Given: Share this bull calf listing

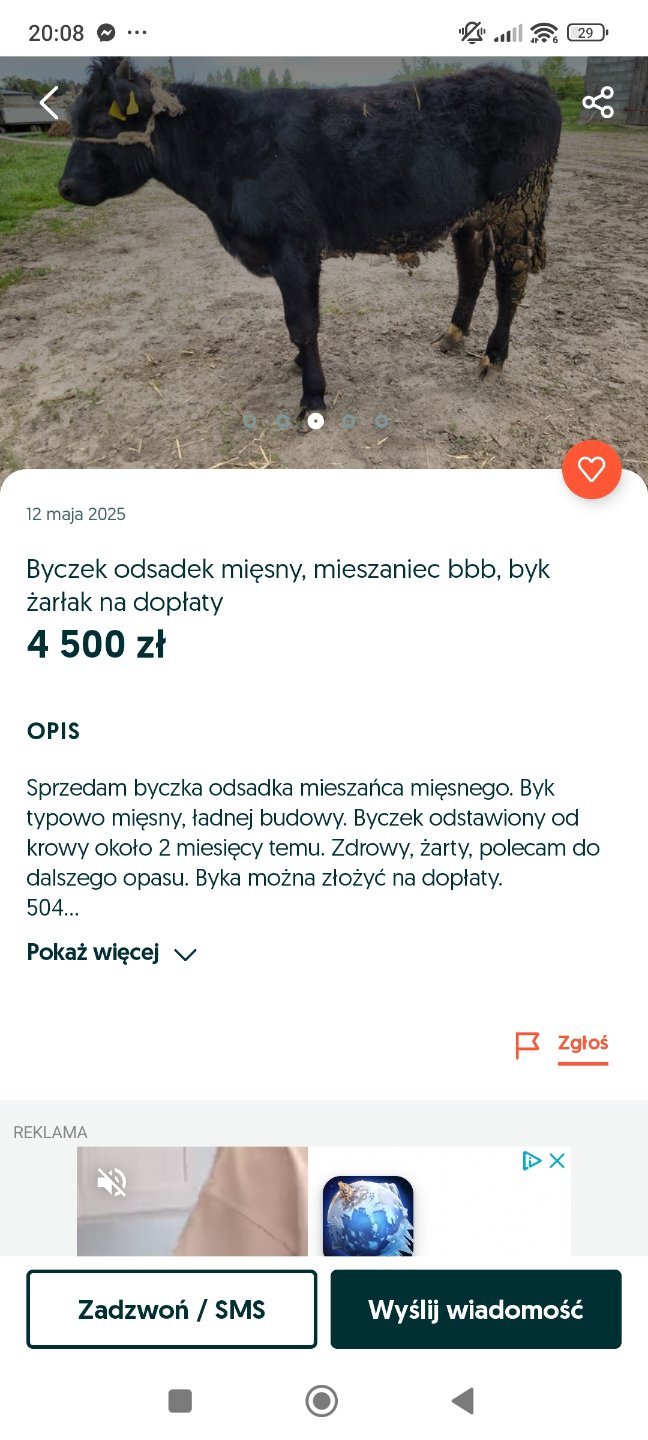Looking at the screenshot, I should pos(598,102).
